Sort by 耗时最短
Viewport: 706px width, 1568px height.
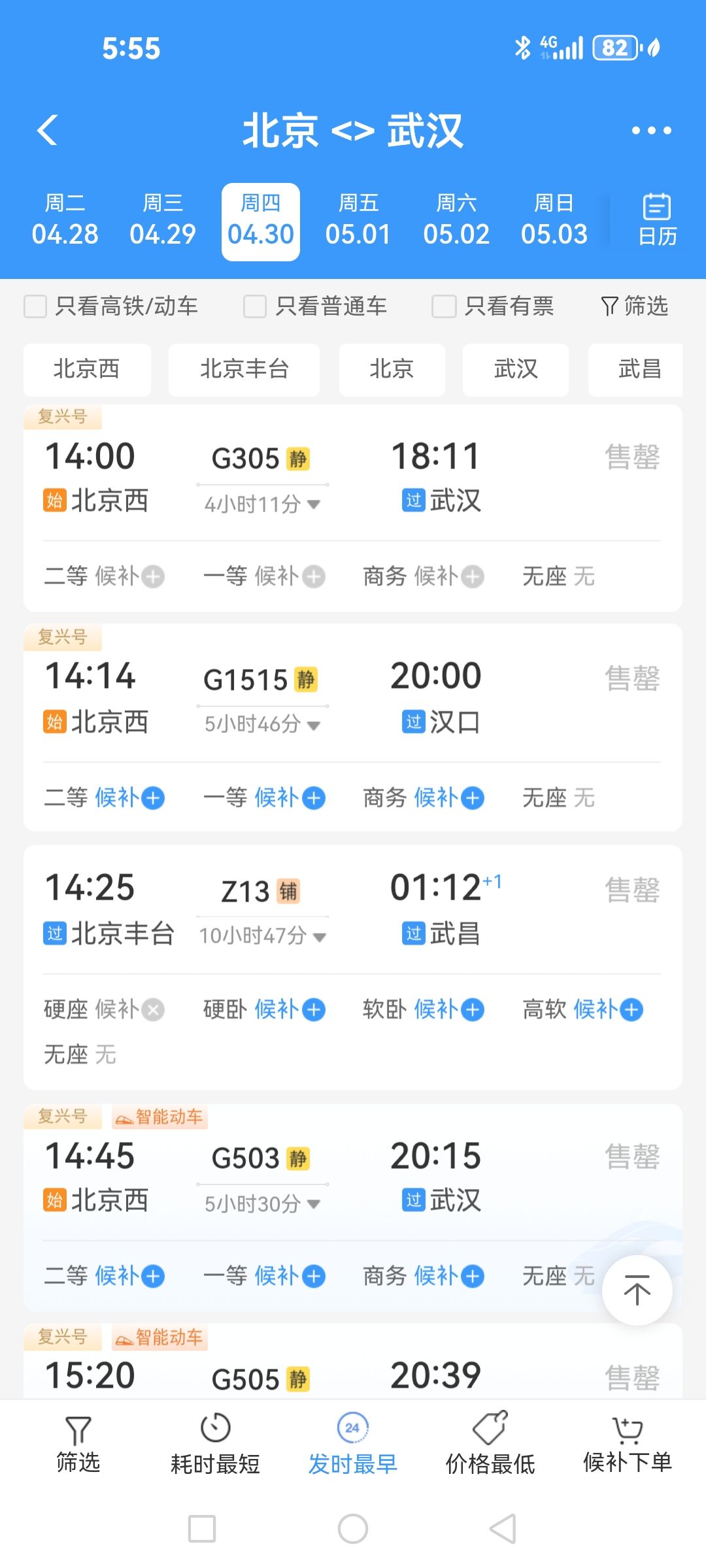(x=215, y=1445)
